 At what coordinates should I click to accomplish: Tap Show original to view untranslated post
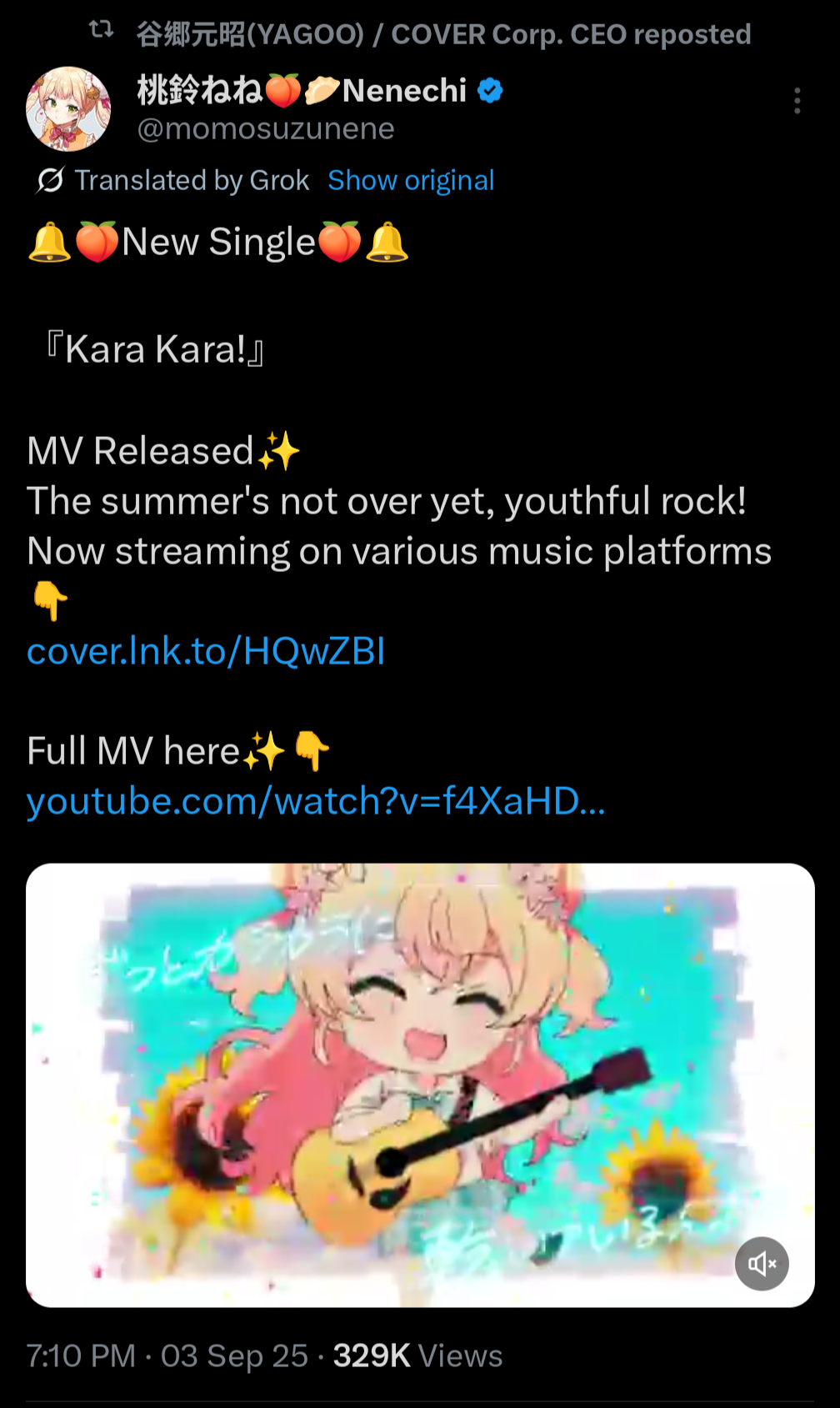(x=411, y=180)
